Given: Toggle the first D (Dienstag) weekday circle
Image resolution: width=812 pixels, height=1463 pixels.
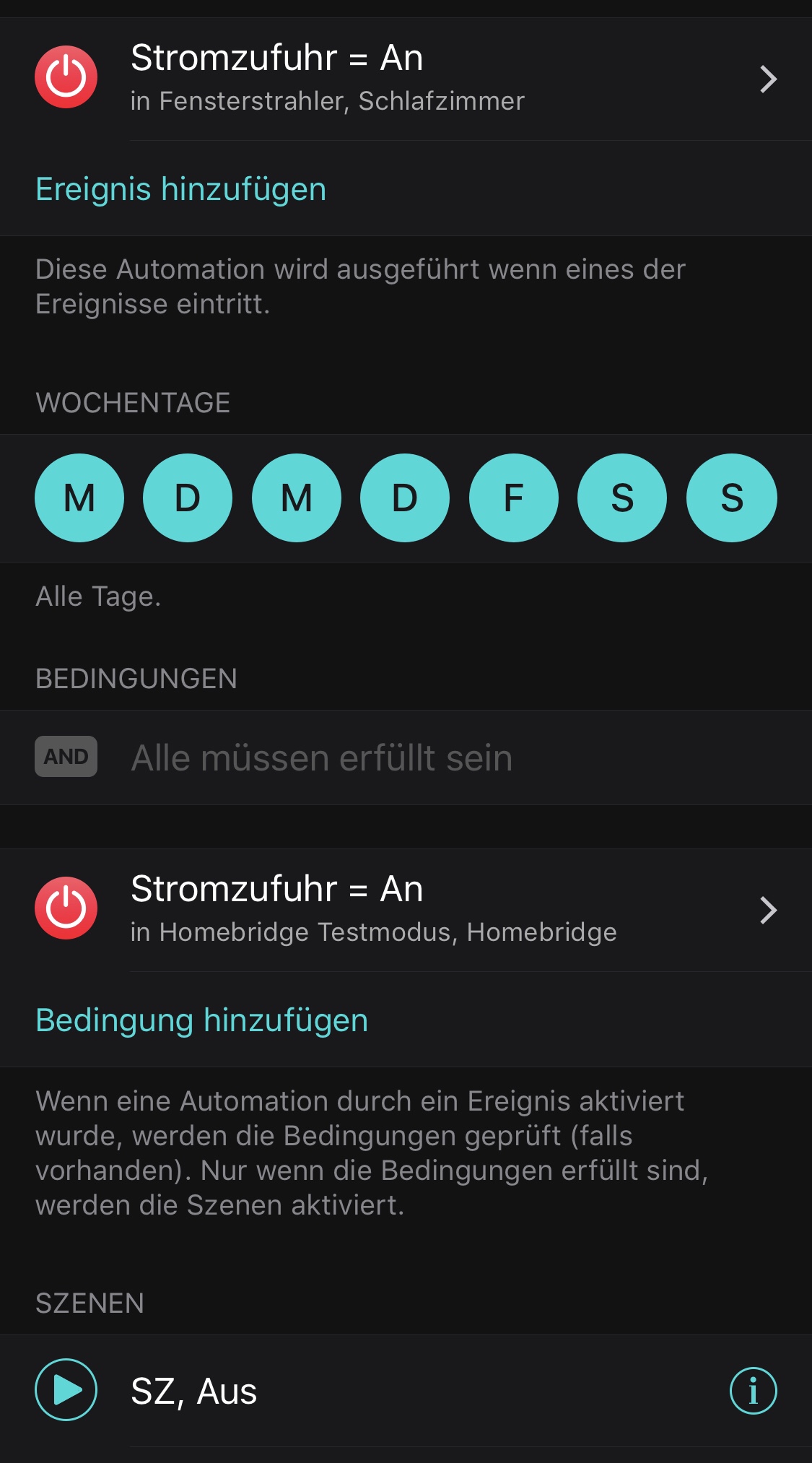Looking at the screenshot, I should click(188, 498).
